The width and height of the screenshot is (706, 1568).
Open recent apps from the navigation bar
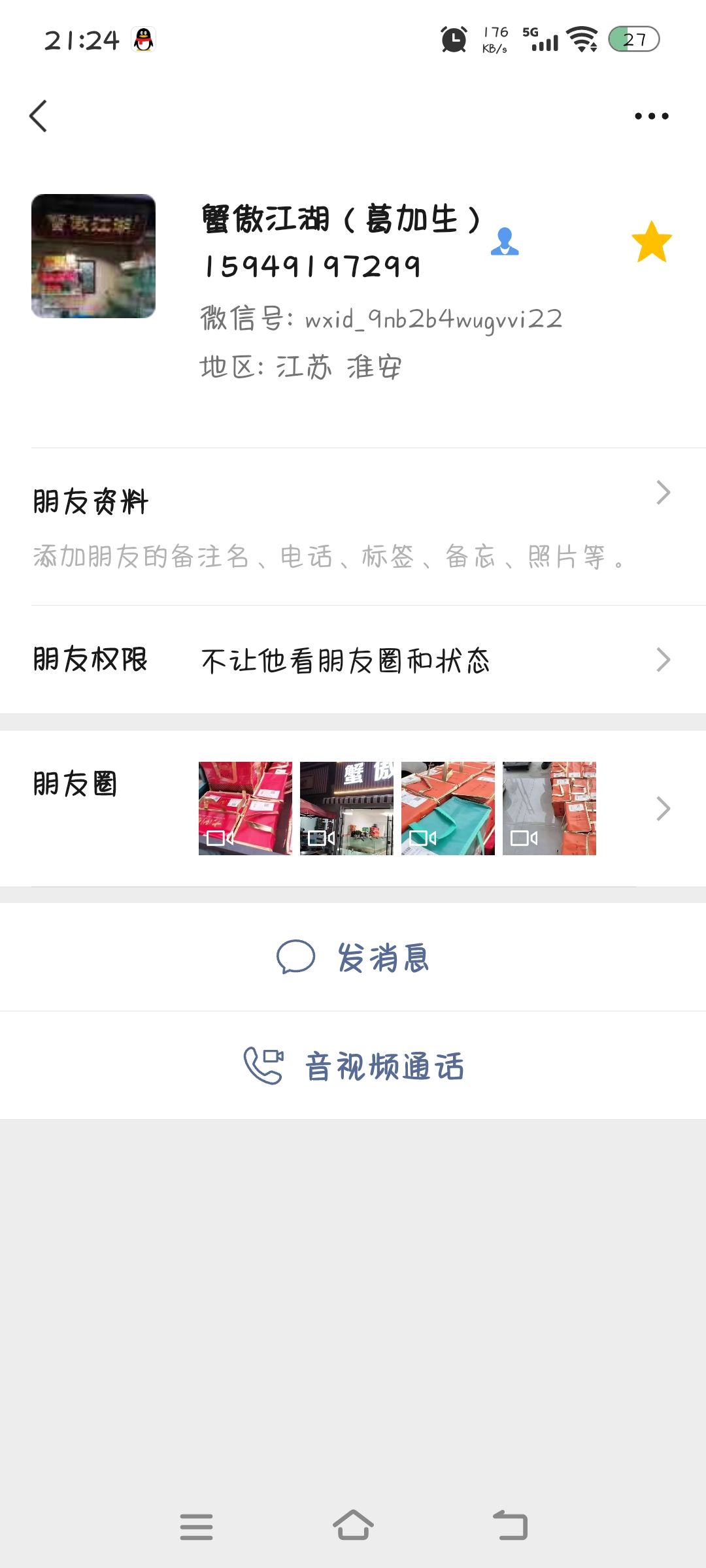(x=196, y=1526)
